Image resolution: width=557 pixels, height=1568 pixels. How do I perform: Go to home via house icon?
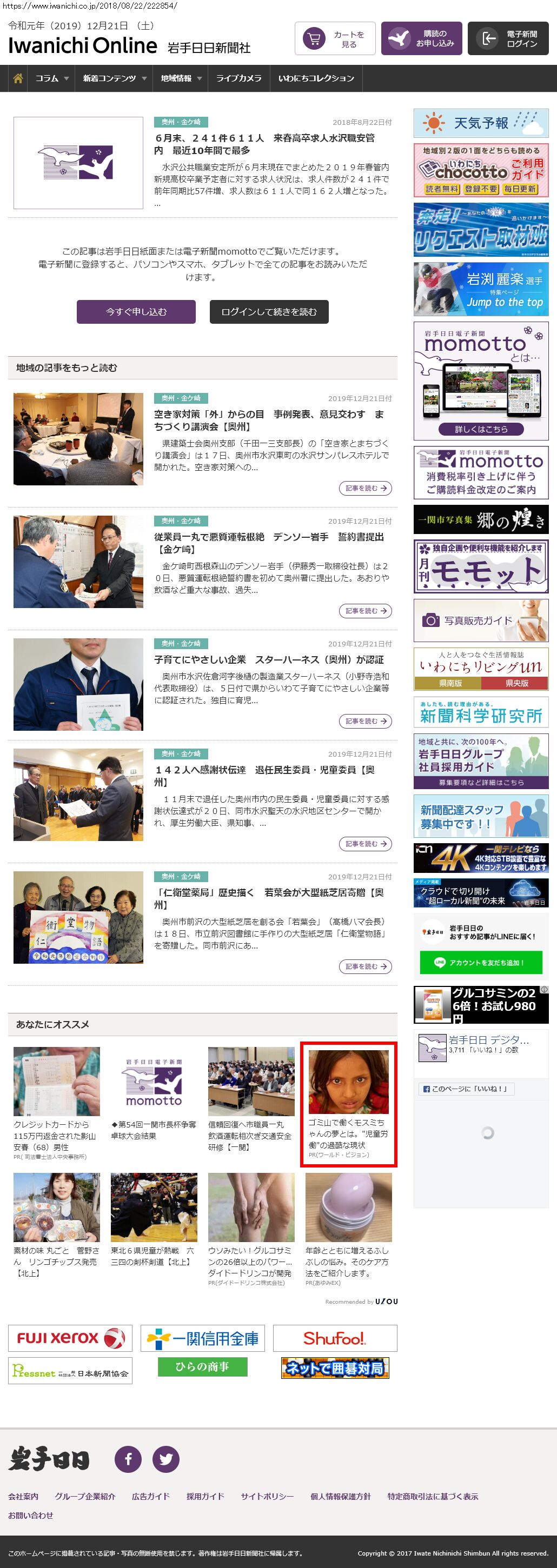(18, 78)
